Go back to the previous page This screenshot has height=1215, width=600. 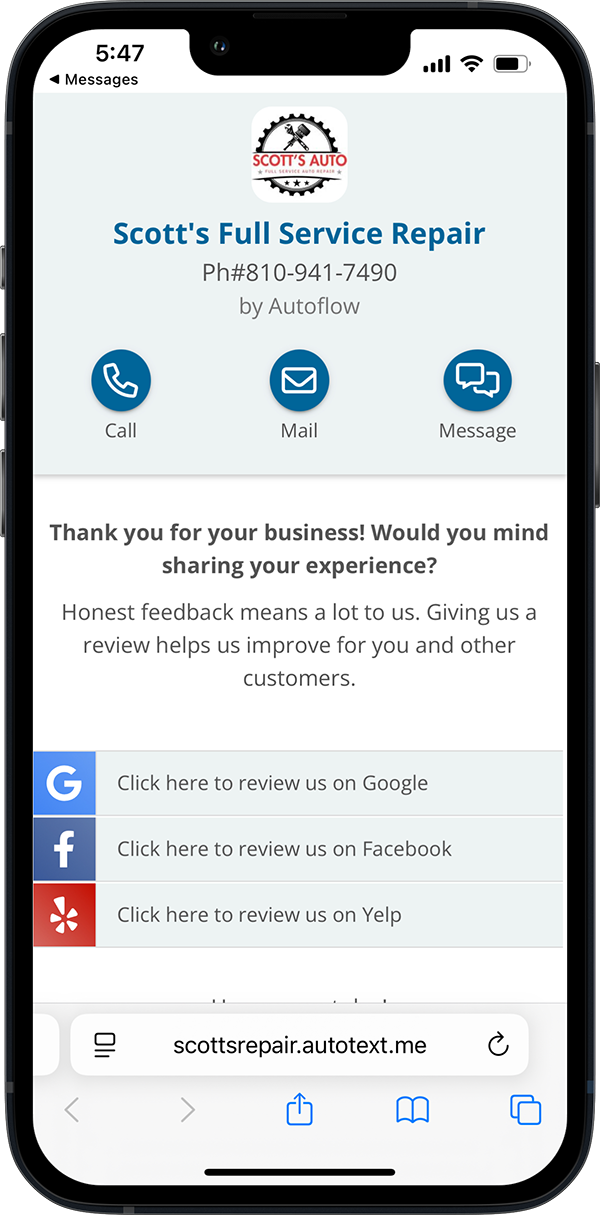coord(71,1109)
